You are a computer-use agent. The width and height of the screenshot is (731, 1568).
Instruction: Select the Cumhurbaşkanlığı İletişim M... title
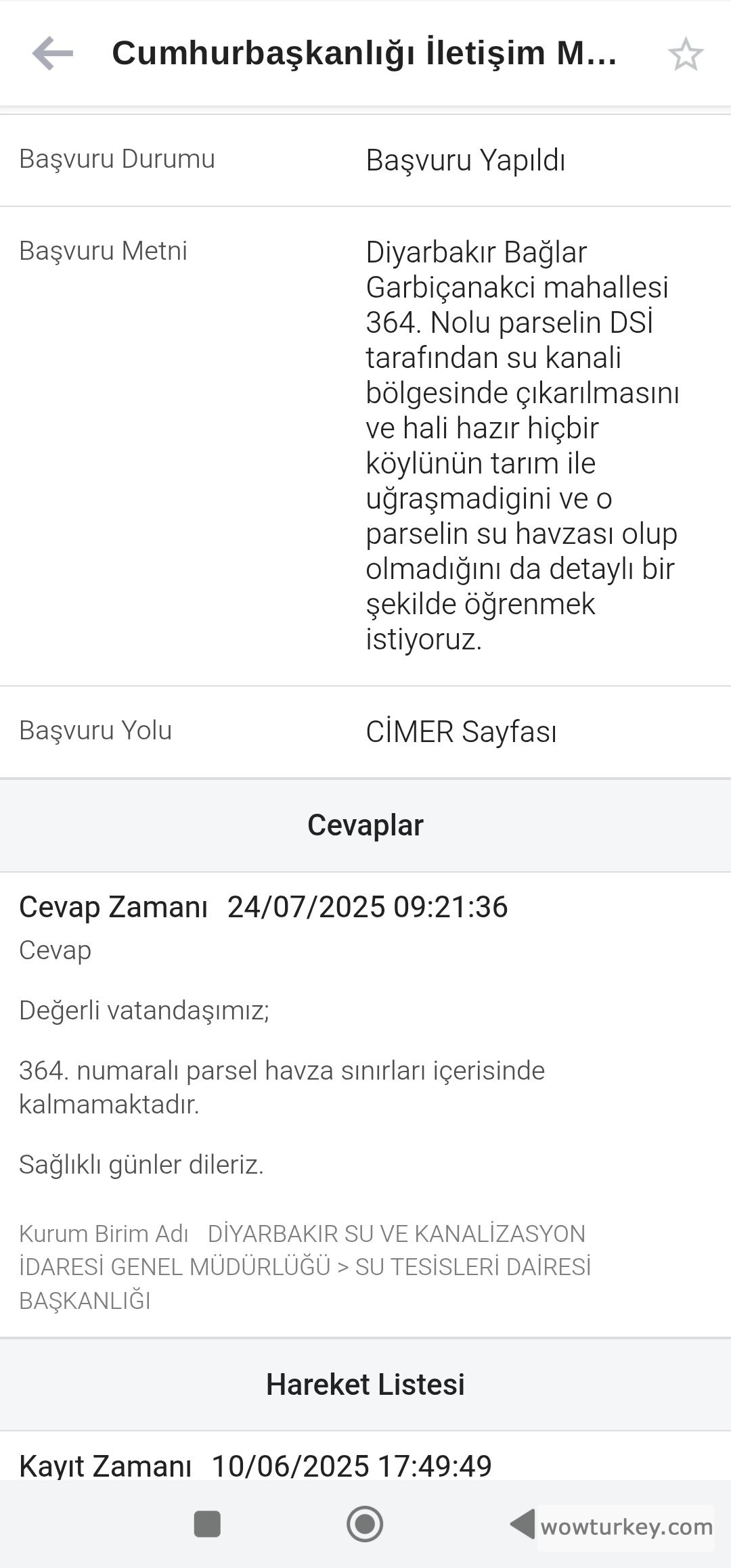coord(365,54)
